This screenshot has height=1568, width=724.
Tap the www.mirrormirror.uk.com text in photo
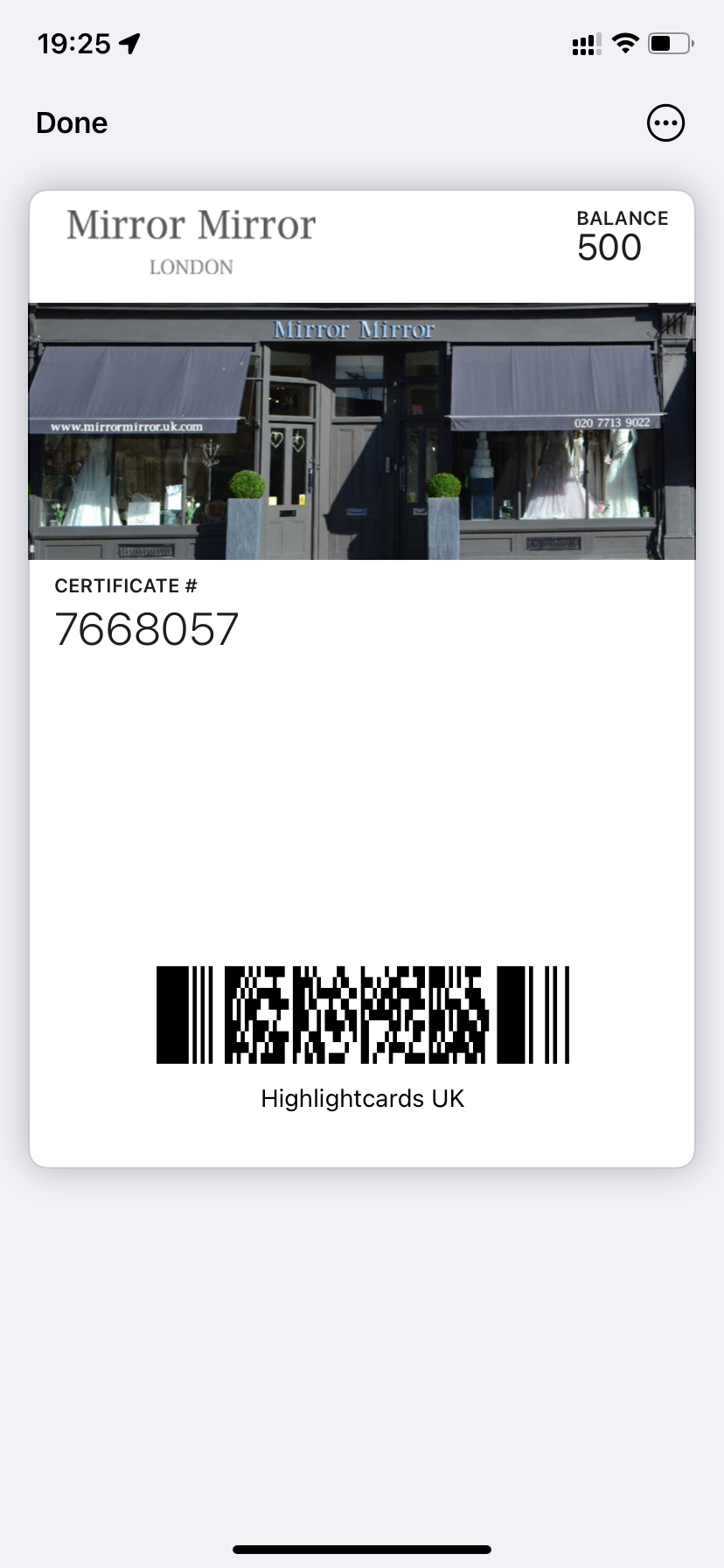pyautogui.click(x=126, y=426)
